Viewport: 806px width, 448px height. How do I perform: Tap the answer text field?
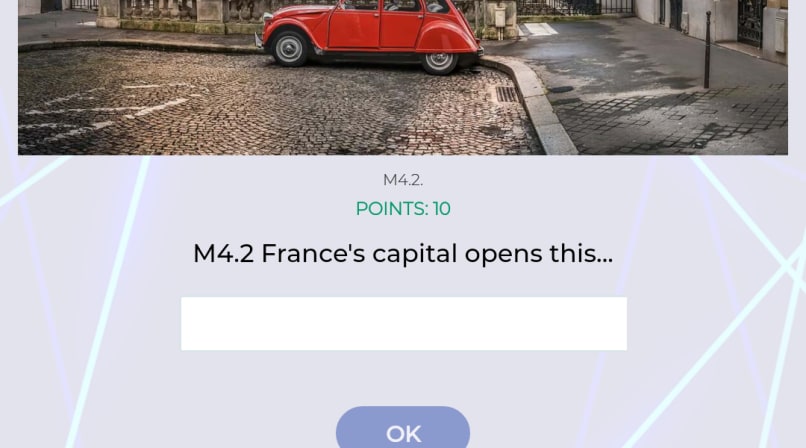click(404, 324)
